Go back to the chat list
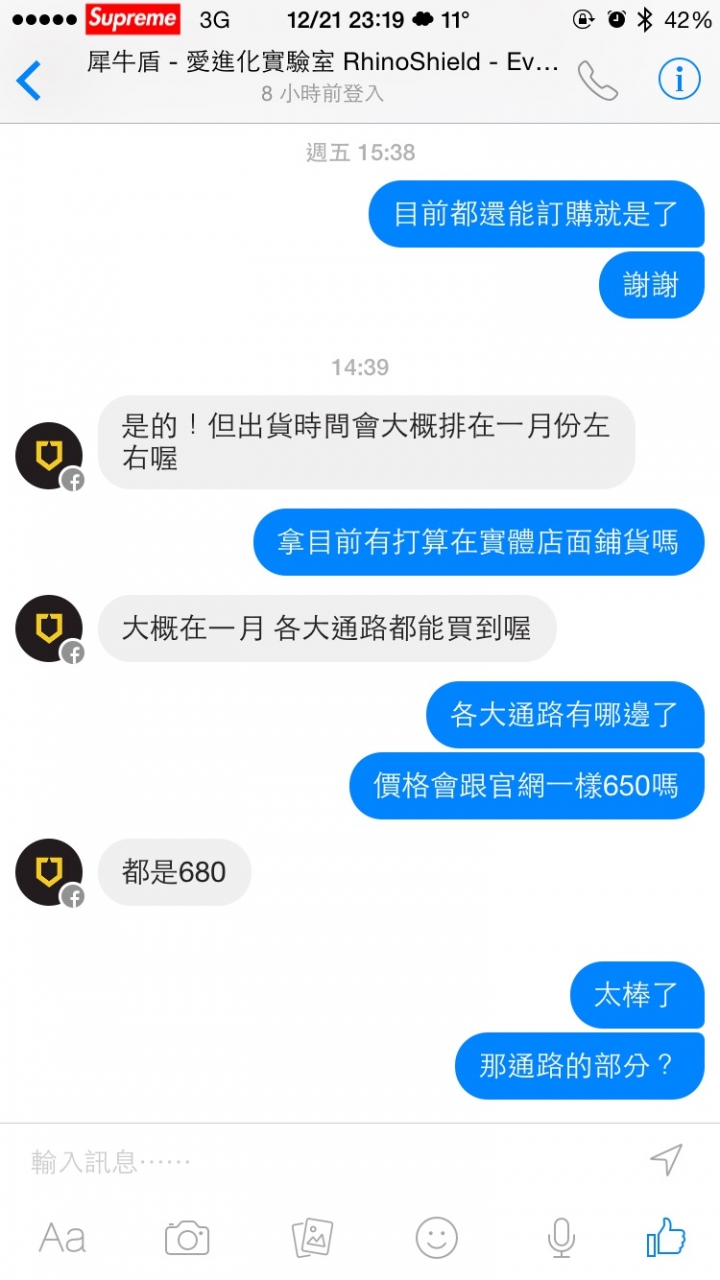 click(29, 80)
